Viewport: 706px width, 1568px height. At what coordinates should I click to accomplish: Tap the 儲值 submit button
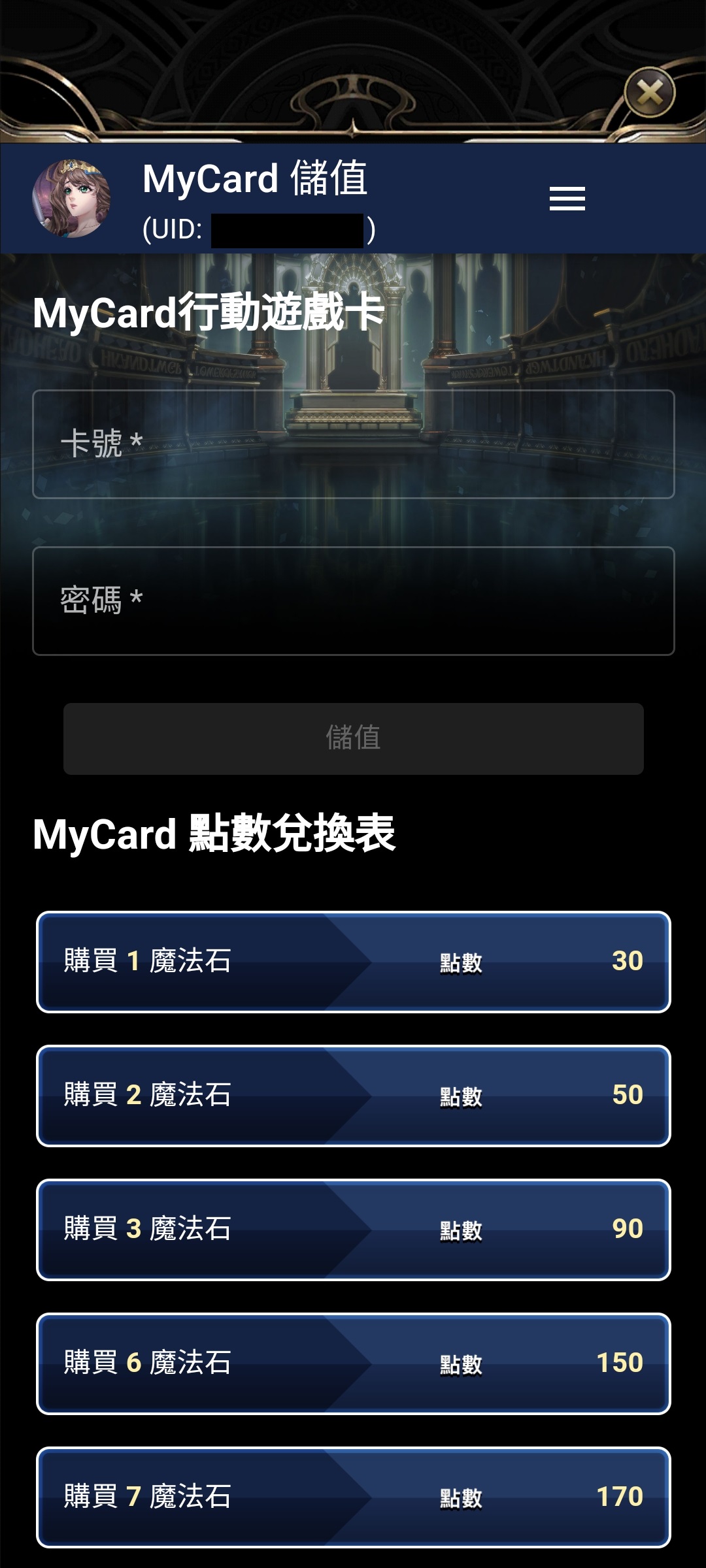(353, 738)
